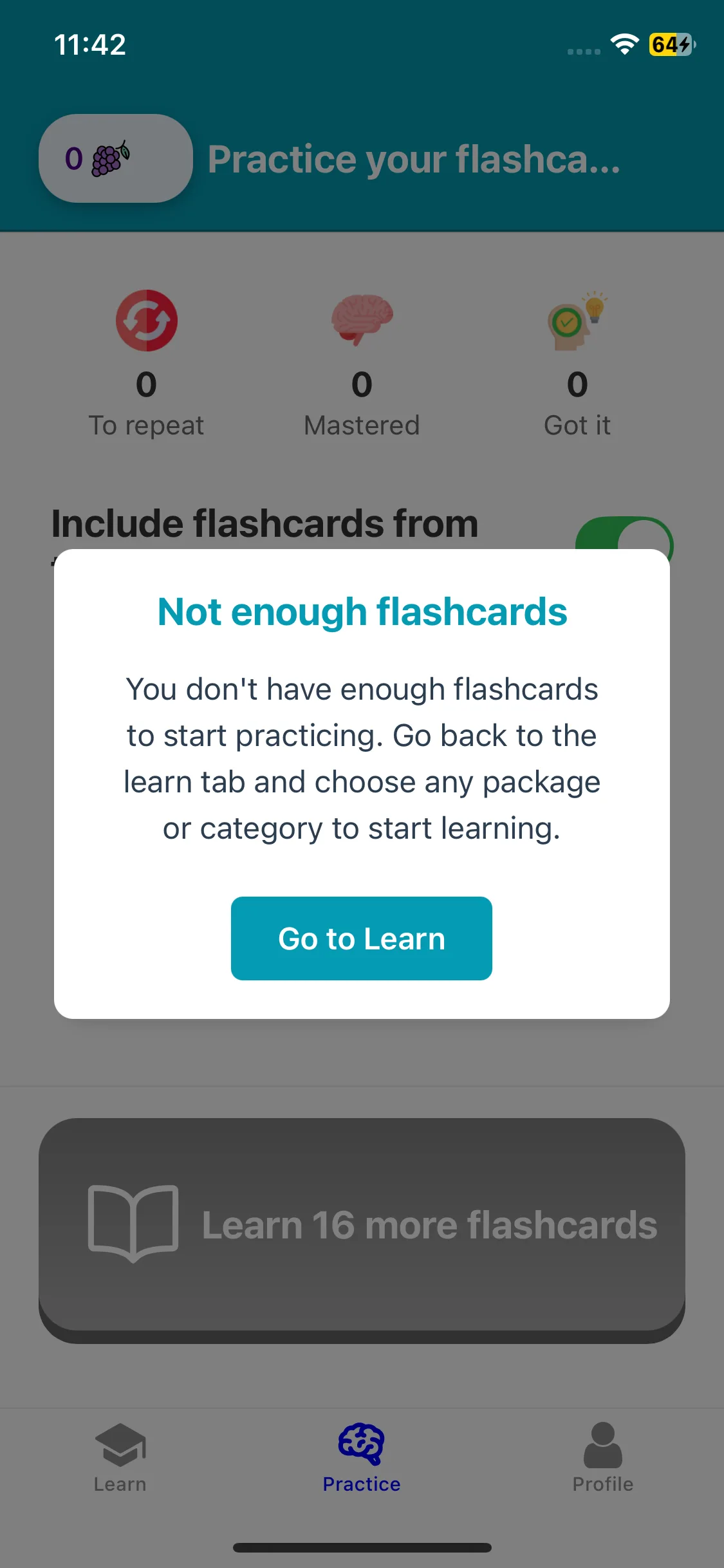Open the grapes points counter
The image size is (724, 1568).
[x=116, y=158]
